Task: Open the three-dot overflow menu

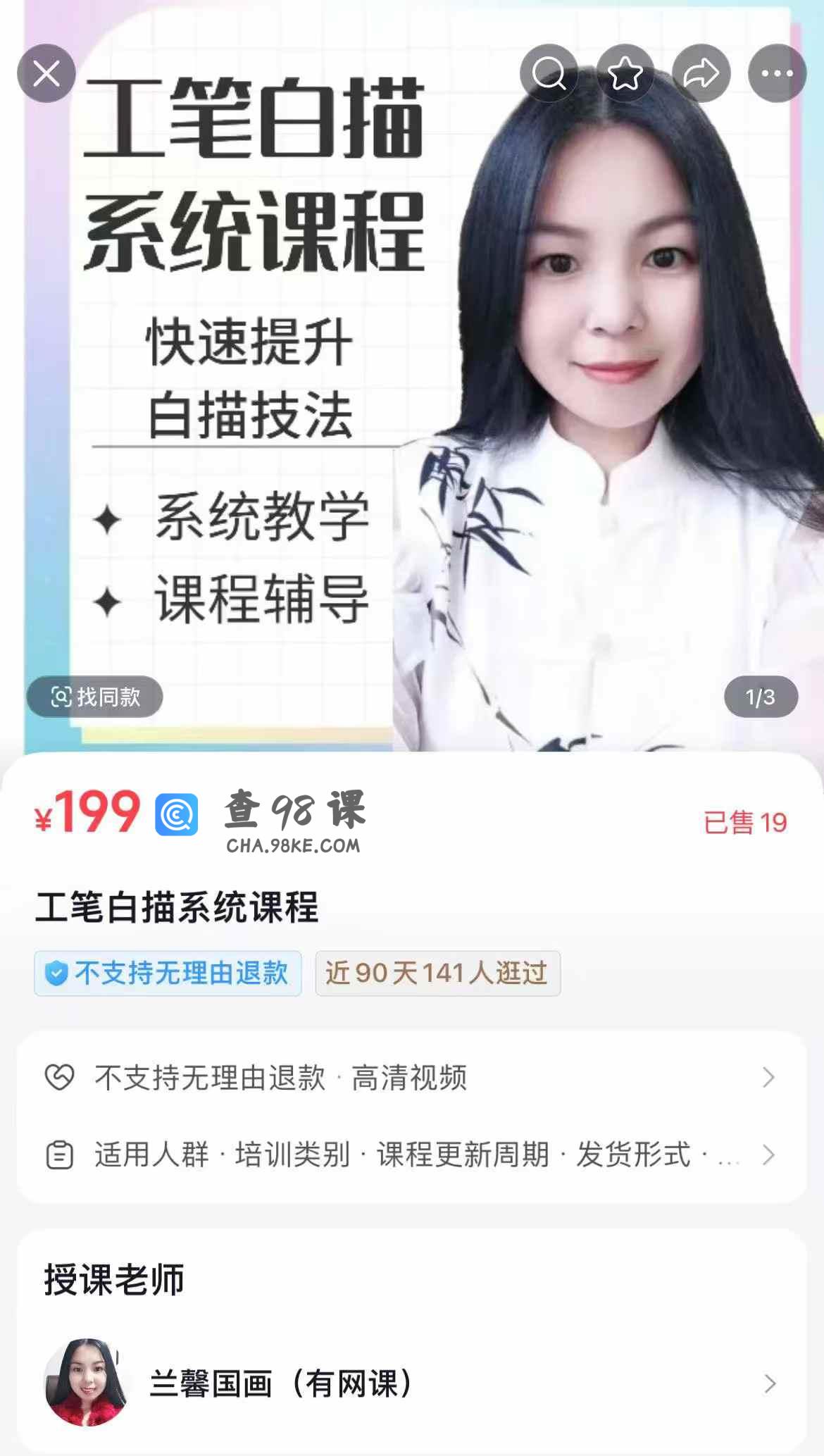Action: click(x=777, y=73)
